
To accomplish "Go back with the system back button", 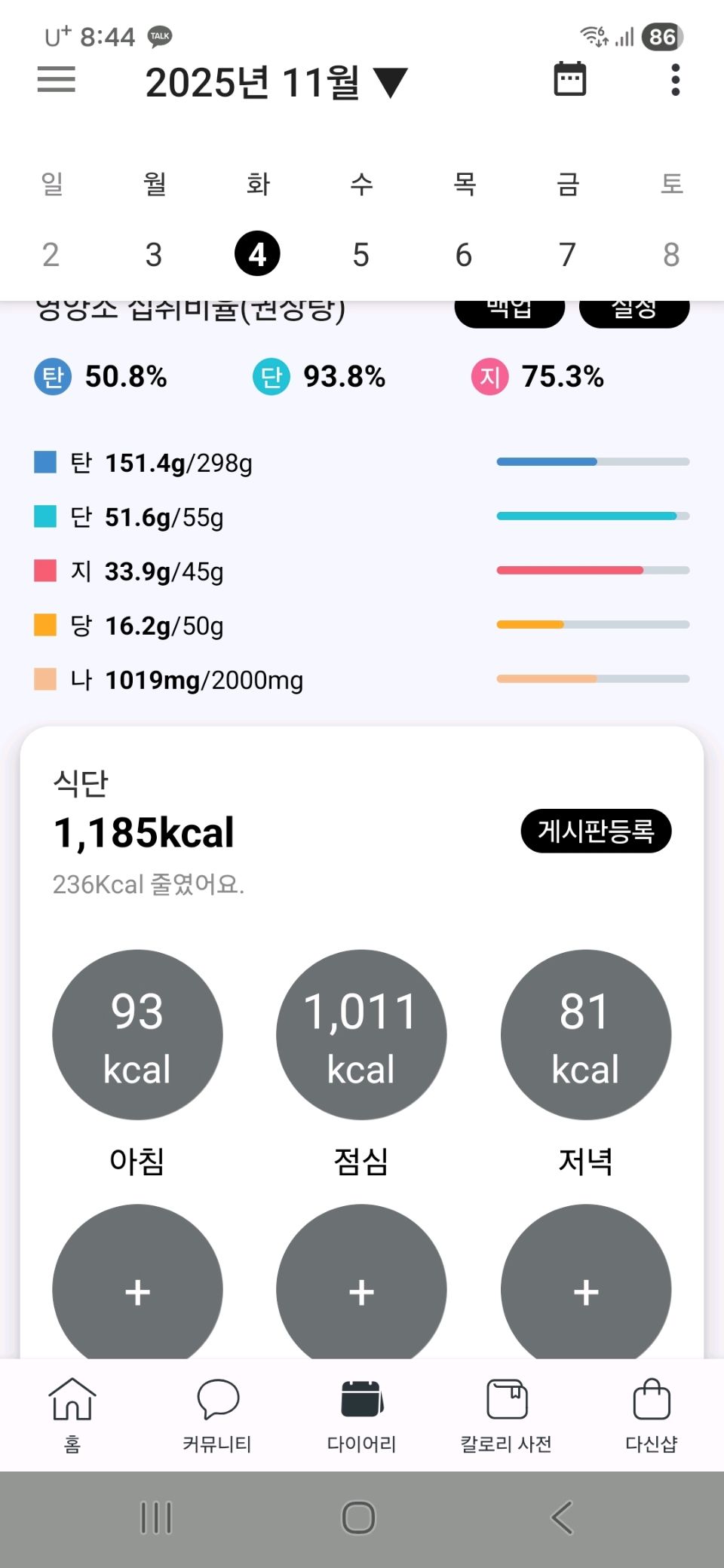I will coord(562,1517).
